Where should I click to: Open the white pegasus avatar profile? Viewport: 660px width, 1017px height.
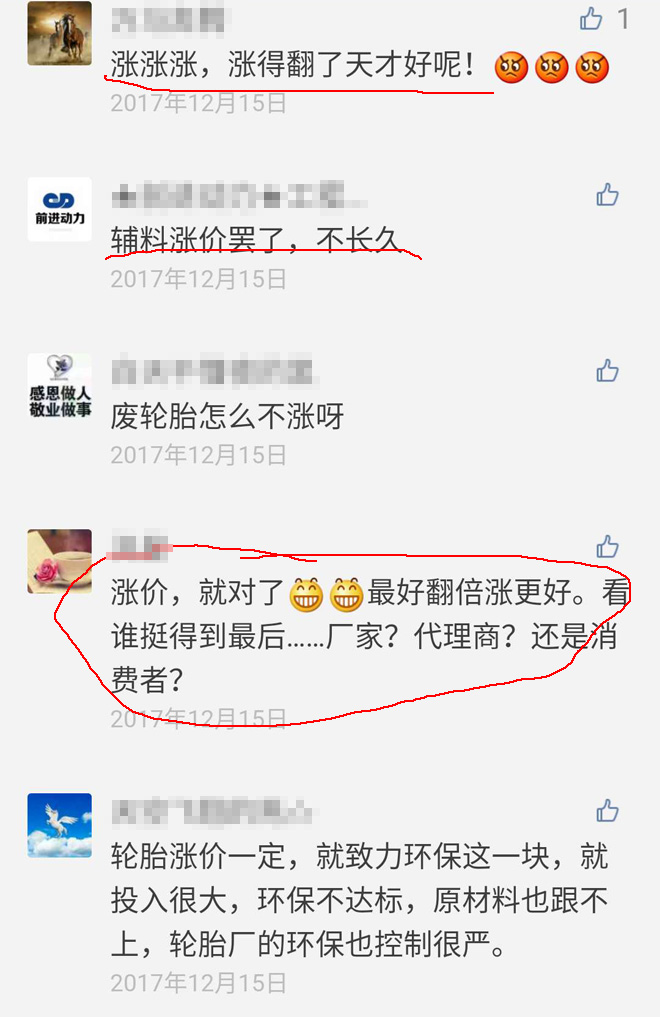pos(59,825)
